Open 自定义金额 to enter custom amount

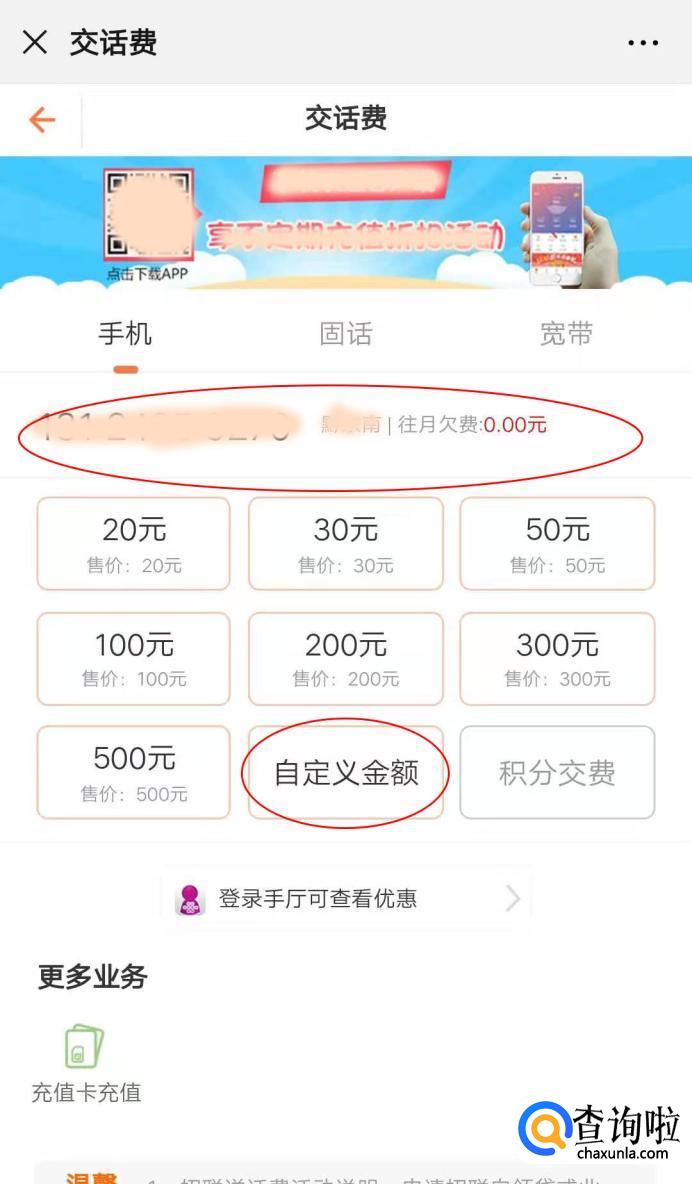(346, 772)
